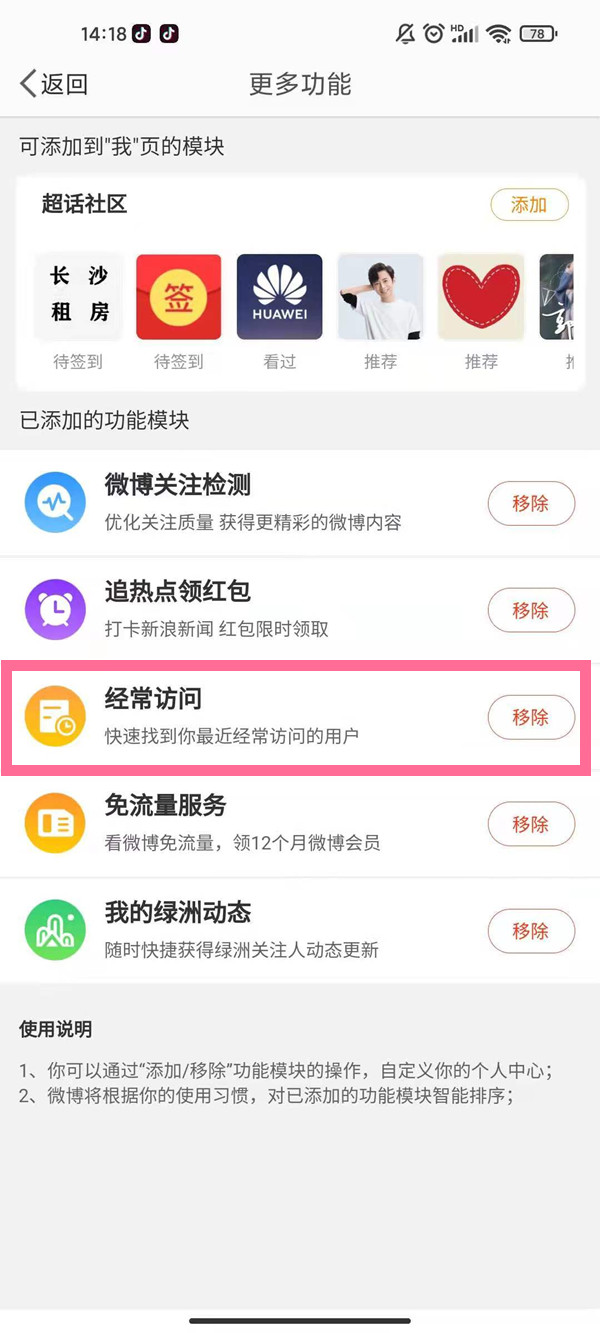Viewport: 600px width, 1333px height.
Task: Open the 长沙租房 super topic
Action: coord(79,297)
